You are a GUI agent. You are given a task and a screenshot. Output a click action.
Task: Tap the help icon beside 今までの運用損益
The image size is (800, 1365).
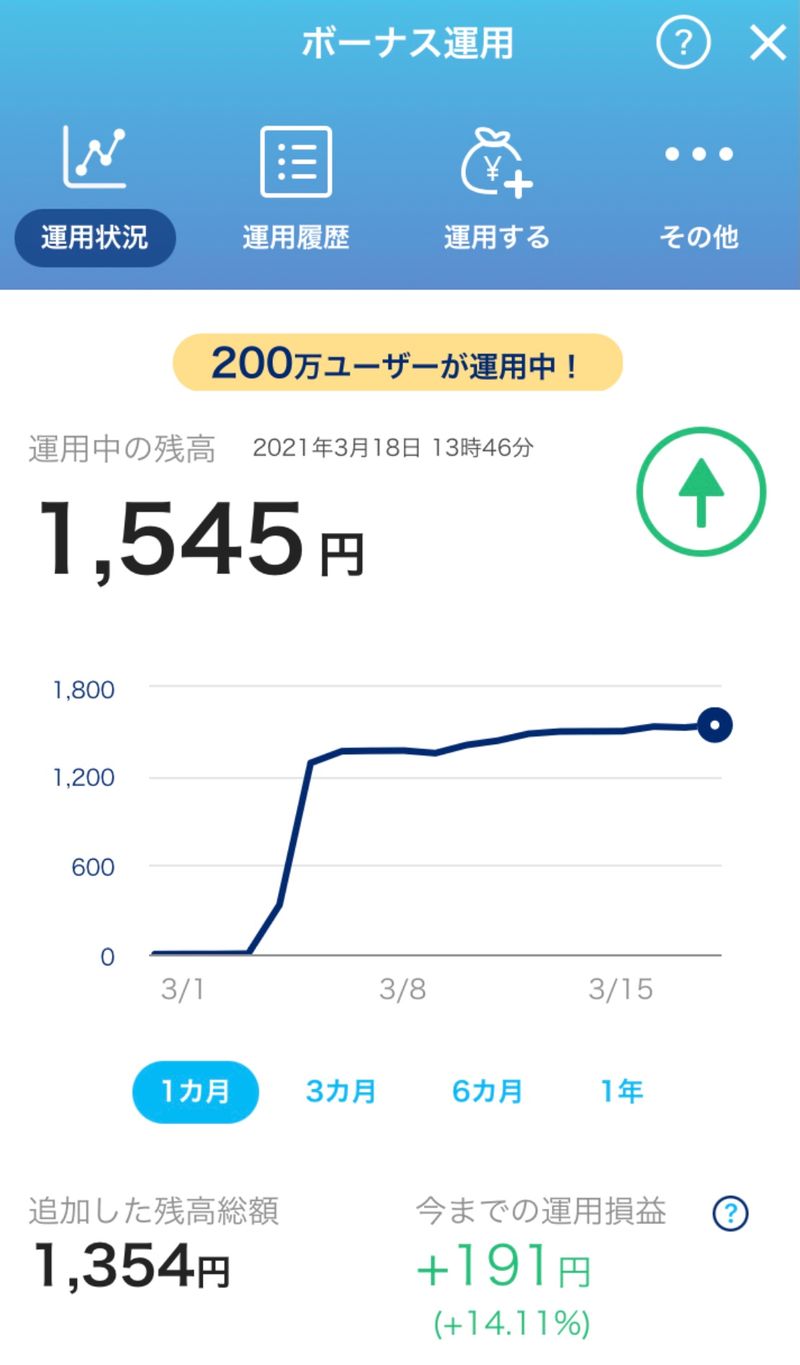pos(730,1214)
